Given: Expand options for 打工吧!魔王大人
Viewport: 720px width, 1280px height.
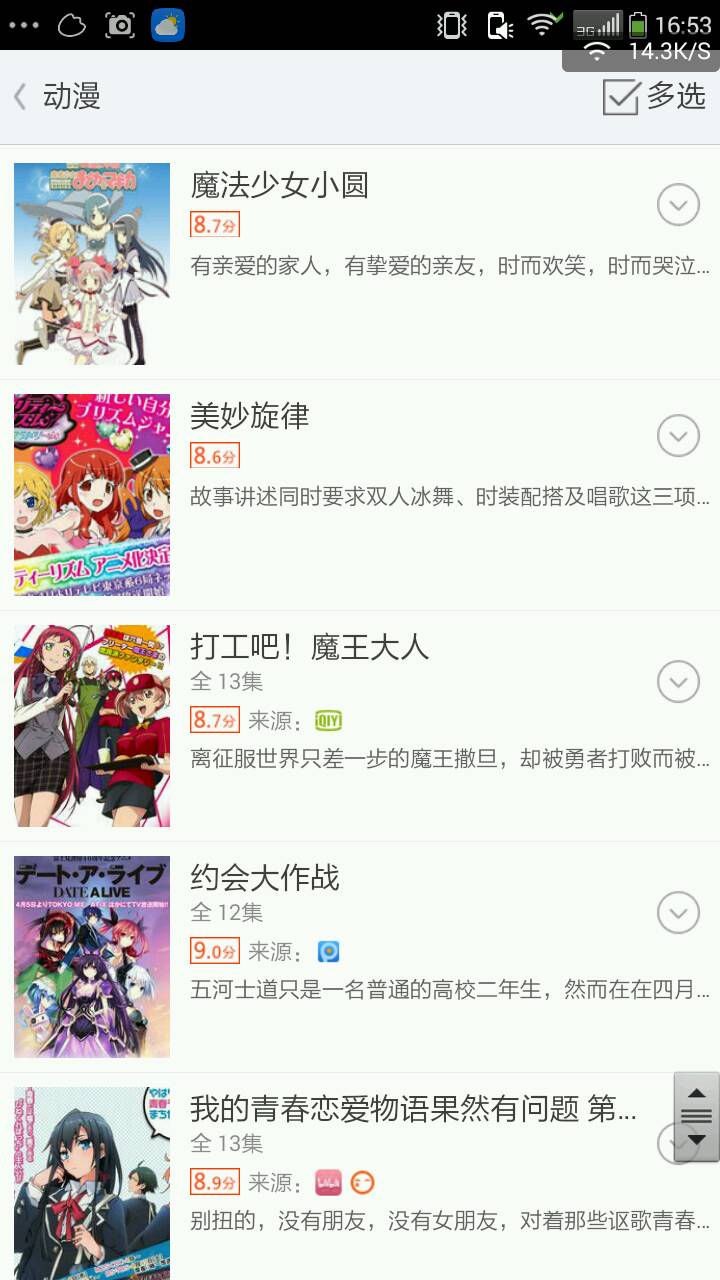Looking at the screenshot, I should (x=678, y=682).
